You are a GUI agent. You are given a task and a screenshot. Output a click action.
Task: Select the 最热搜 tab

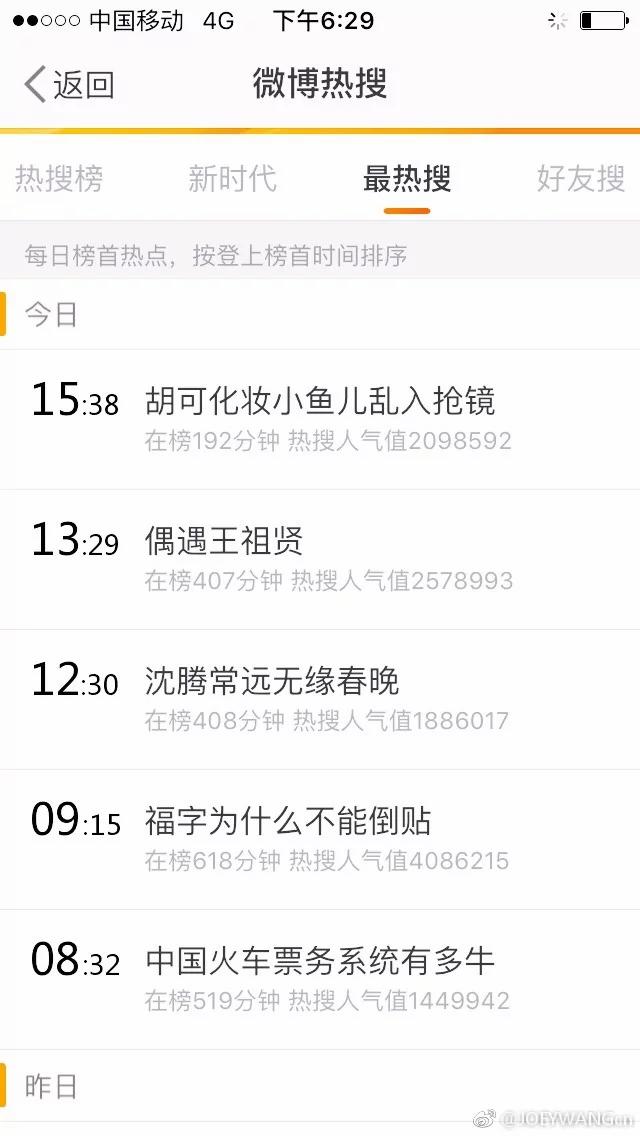point(407,179)
